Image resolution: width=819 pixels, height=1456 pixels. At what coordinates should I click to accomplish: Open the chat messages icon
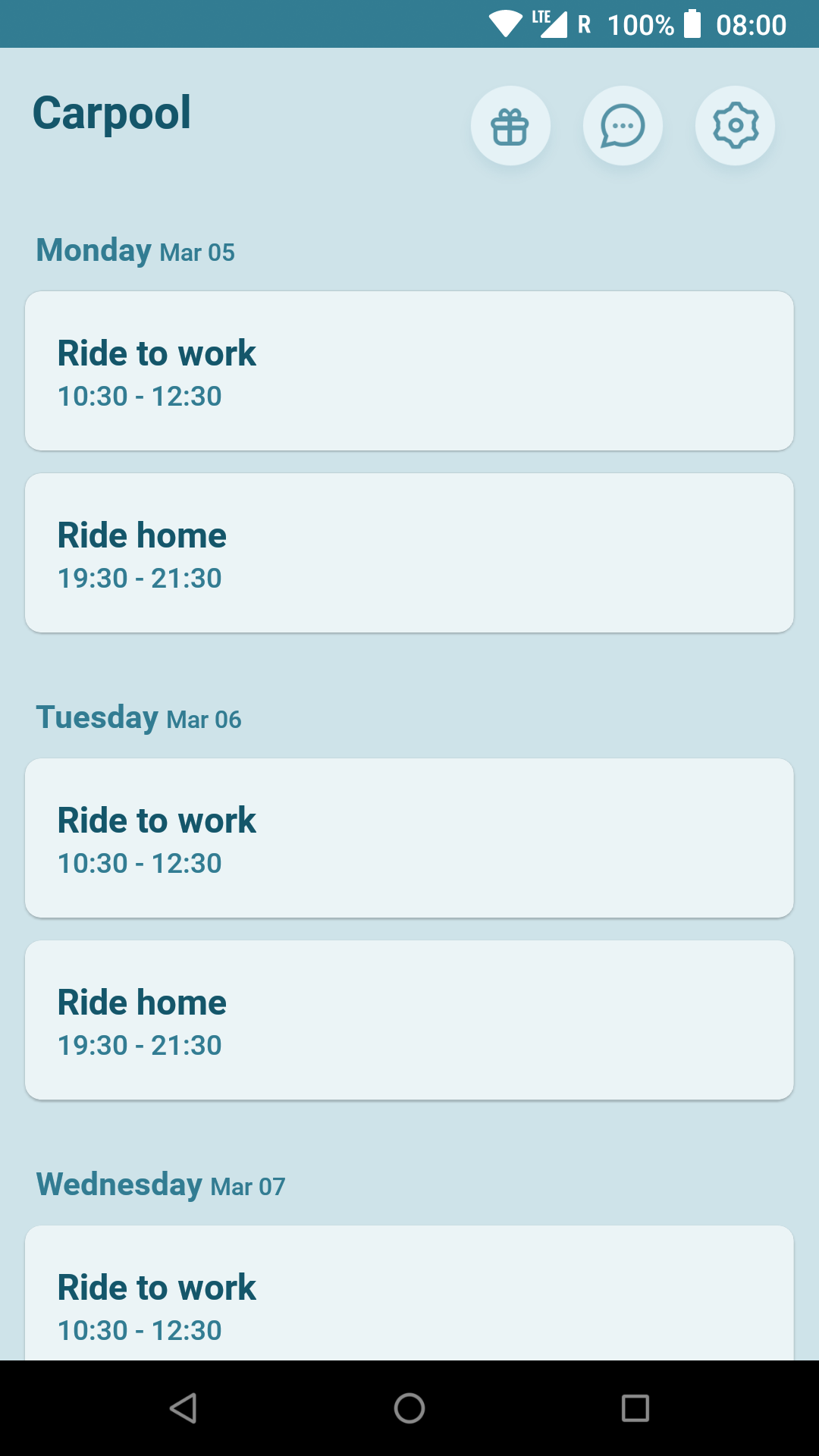point(623,125)
